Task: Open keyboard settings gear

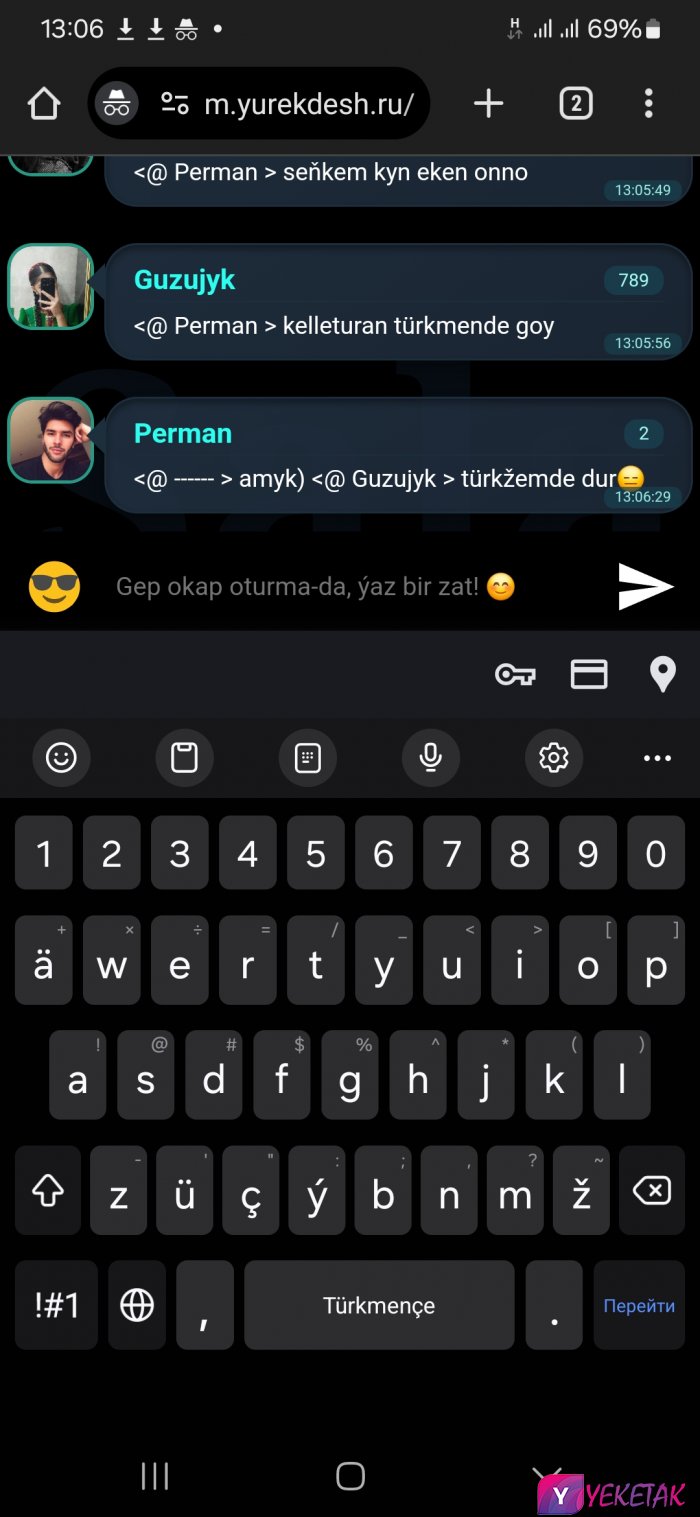Action: 554,759
